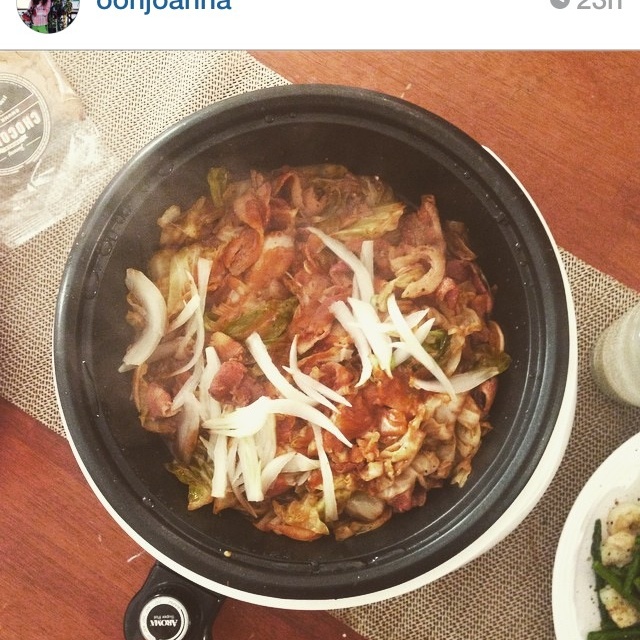Open bonjoanna's profile picture
Screen dimensions: 640x640
pos(47,13)
